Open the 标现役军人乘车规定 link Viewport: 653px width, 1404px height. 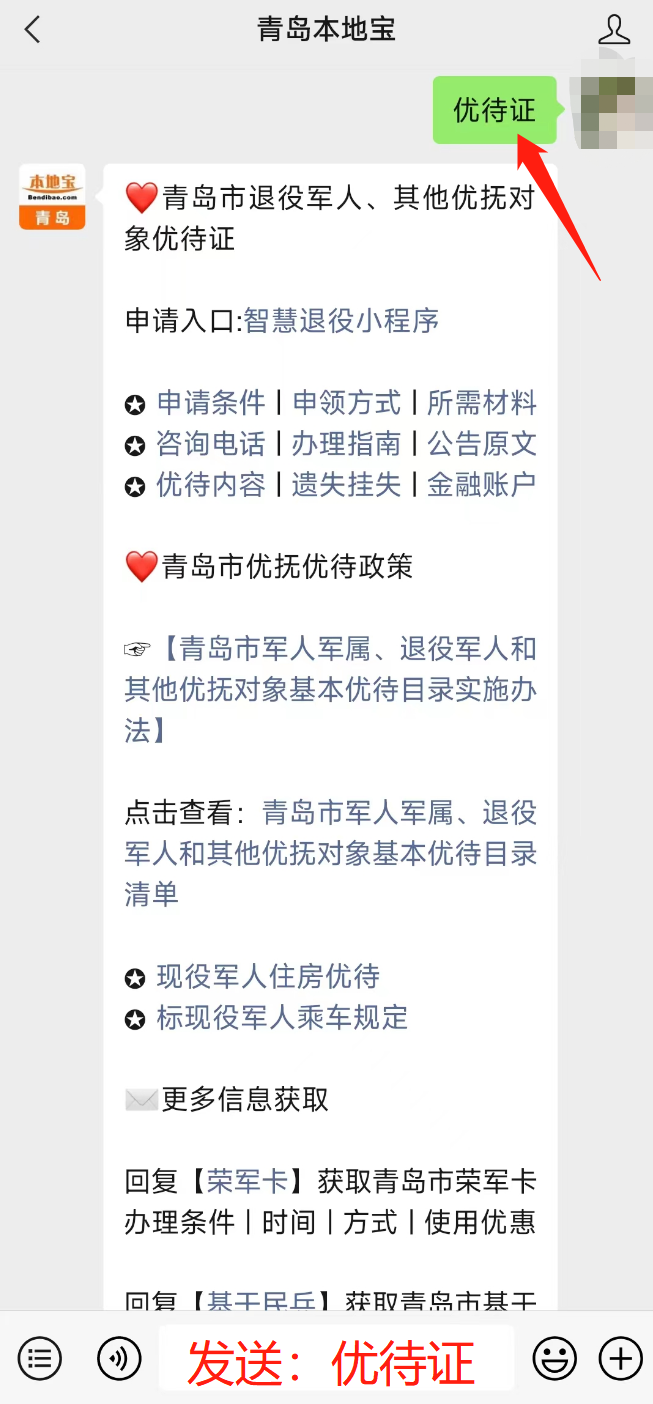point(282,1018)
